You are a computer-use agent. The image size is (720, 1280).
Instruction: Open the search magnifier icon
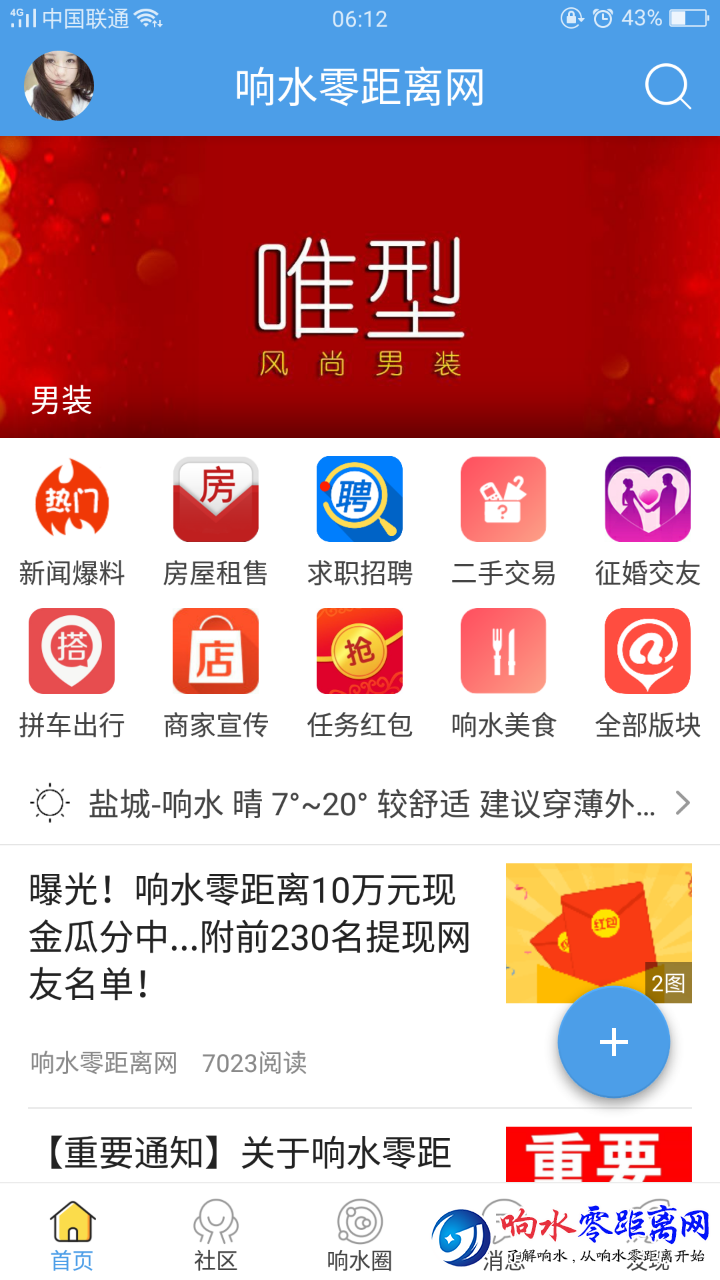tap(667, 87)
